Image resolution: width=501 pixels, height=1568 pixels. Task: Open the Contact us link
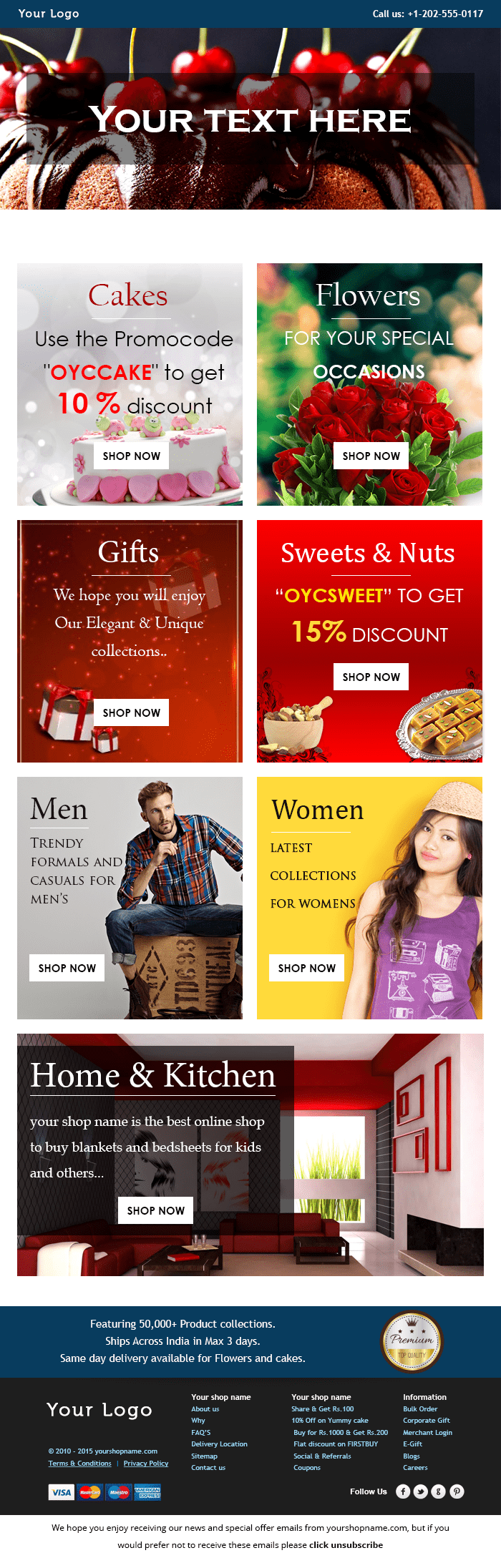[x=208, y=1467]
